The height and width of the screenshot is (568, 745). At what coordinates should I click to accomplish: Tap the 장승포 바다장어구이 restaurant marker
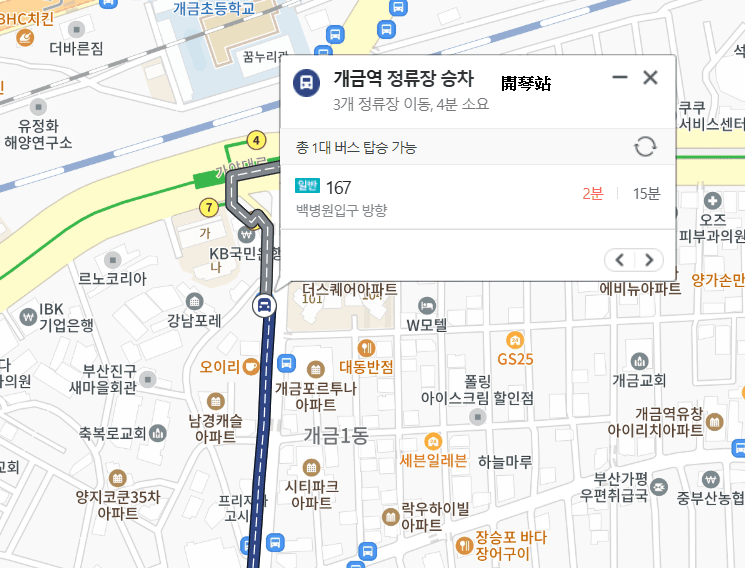pyautogui.click(x=465, y=545)
